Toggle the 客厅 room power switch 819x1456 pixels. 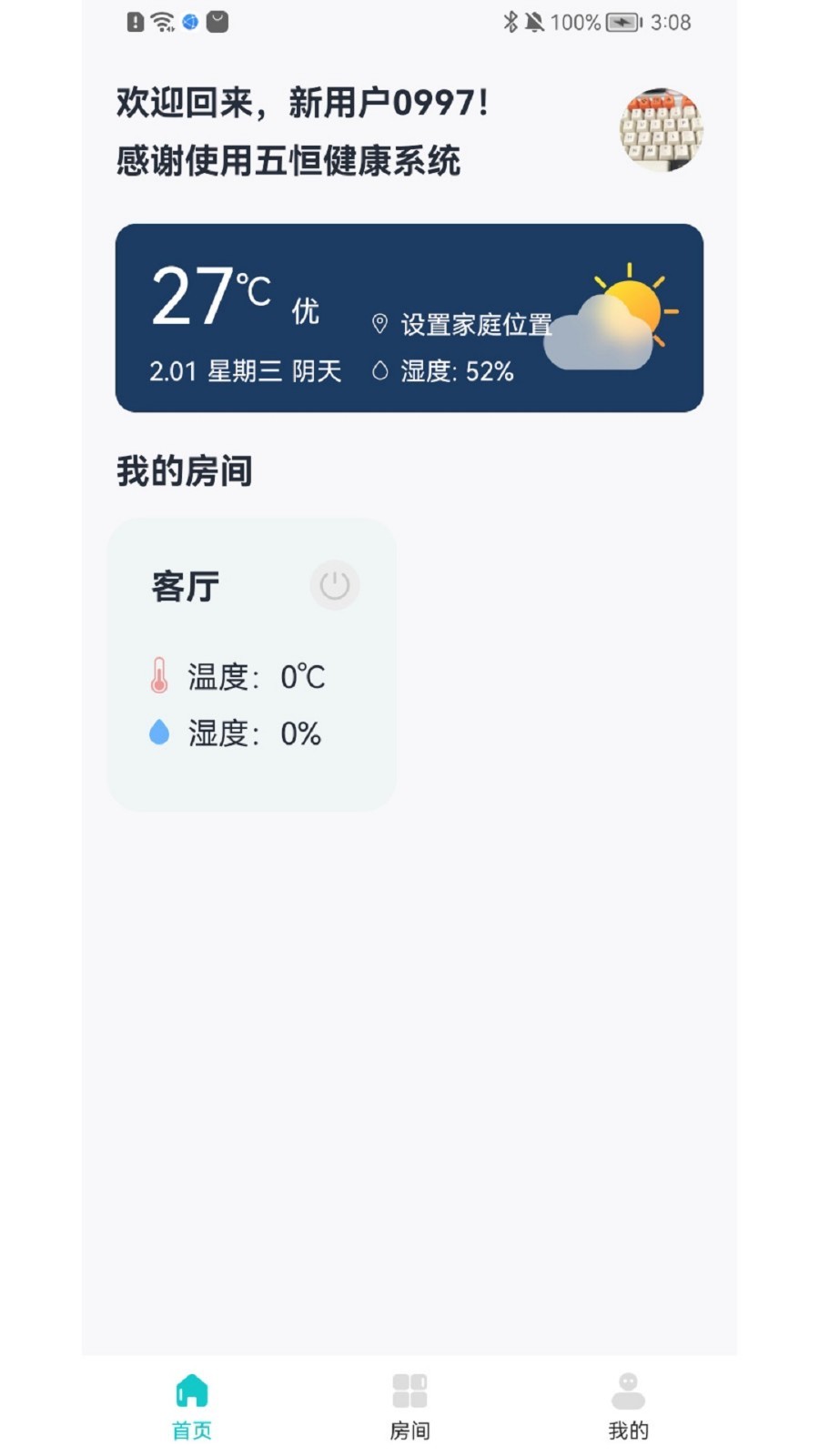tap(334, 586)
